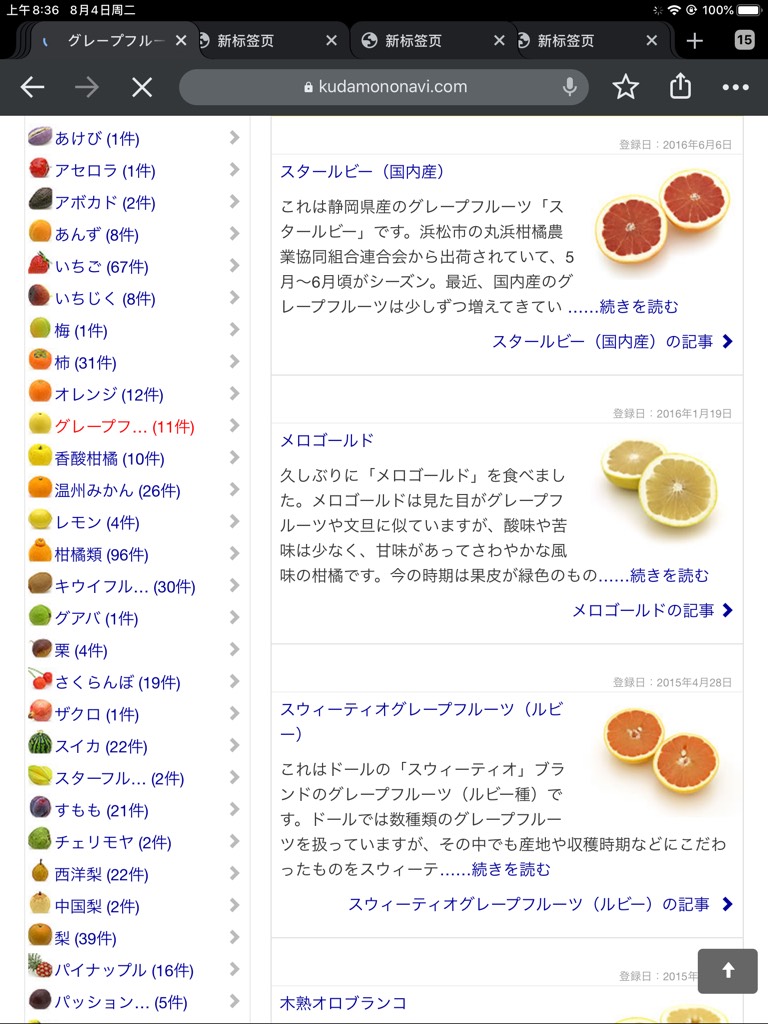The height and width of the screenshot is (1024, 768).
Task: Open the browser overflow menu
Action: [735, 87]
